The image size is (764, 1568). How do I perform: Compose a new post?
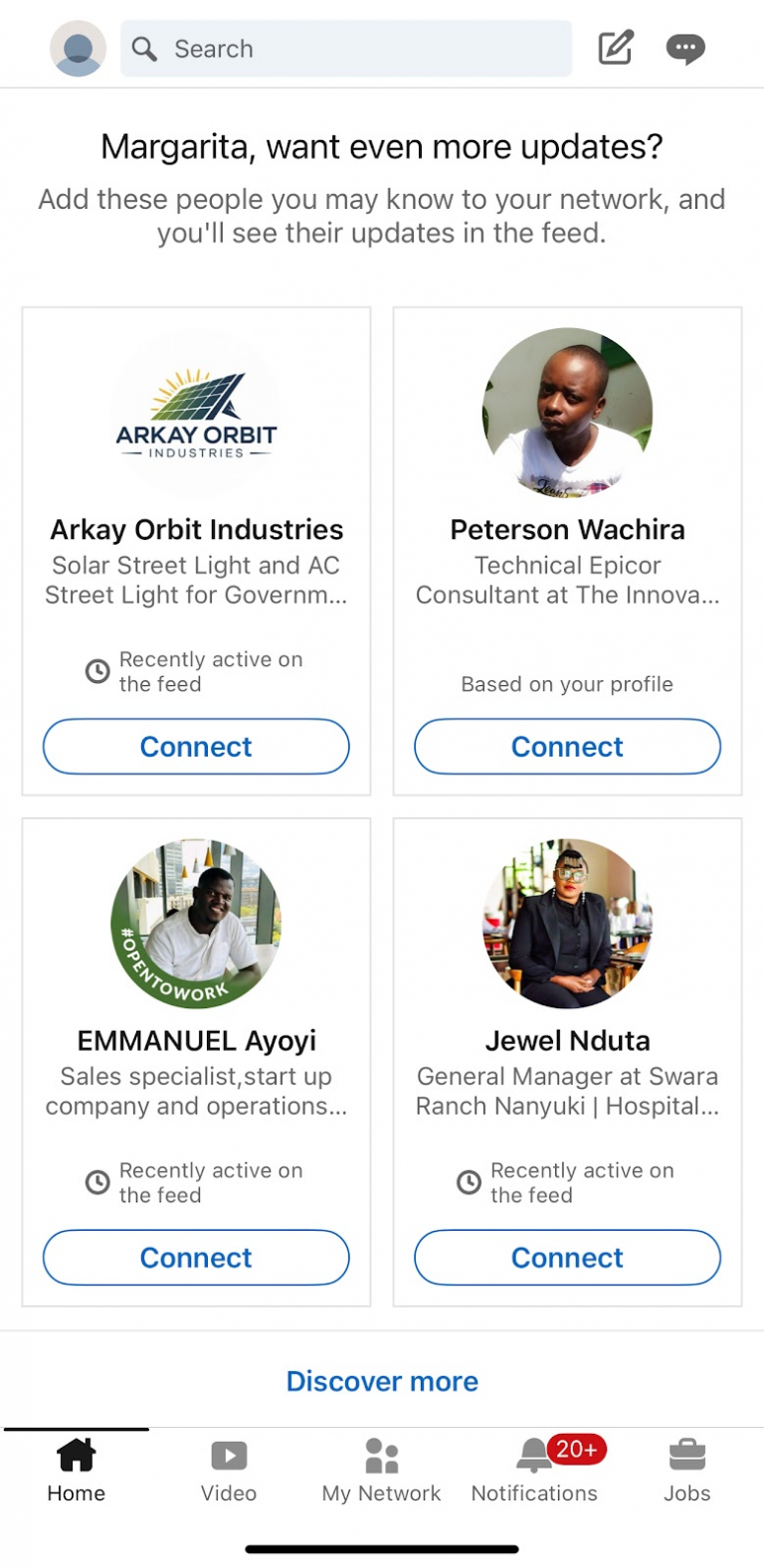pyautogui.click(x=616, y=49)
